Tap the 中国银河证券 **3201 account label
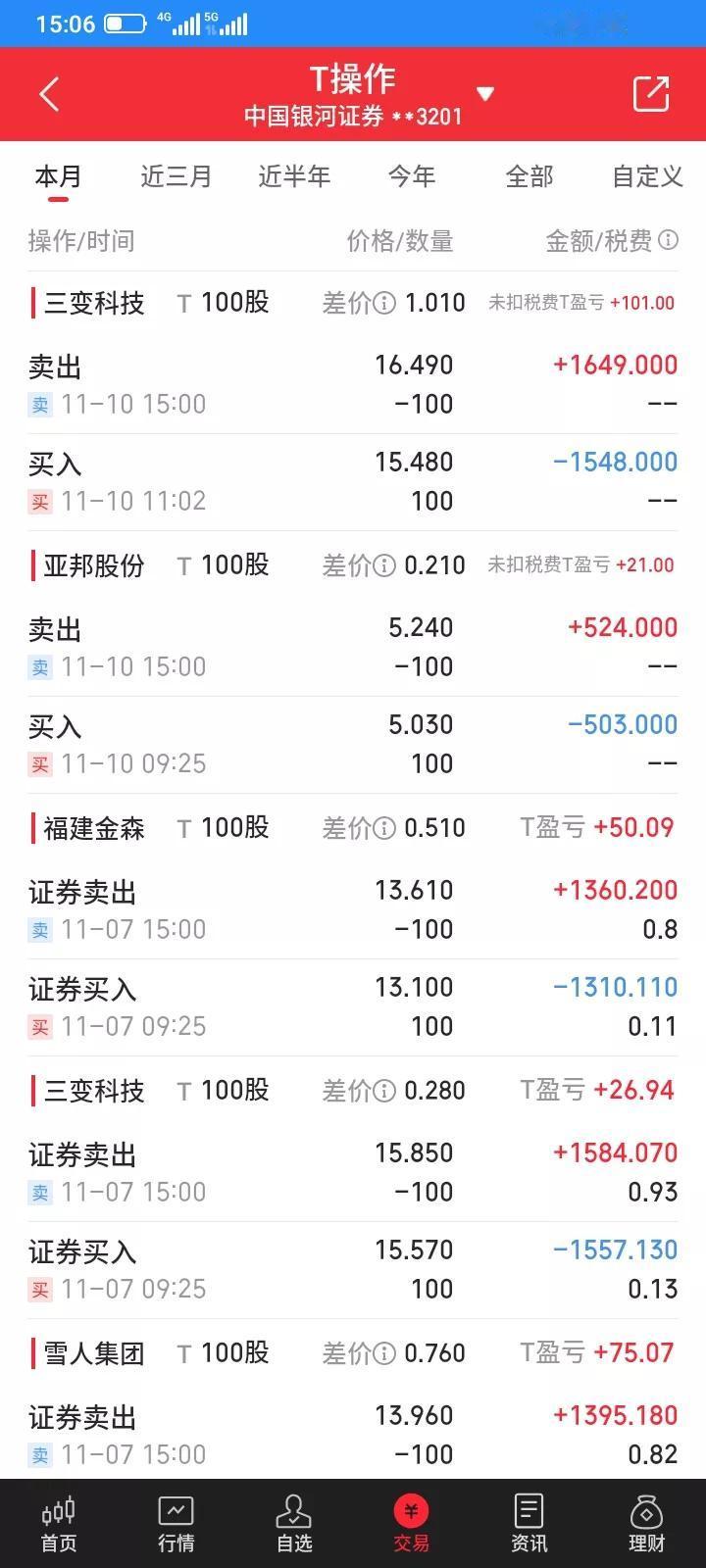 (x=353, y=116)
